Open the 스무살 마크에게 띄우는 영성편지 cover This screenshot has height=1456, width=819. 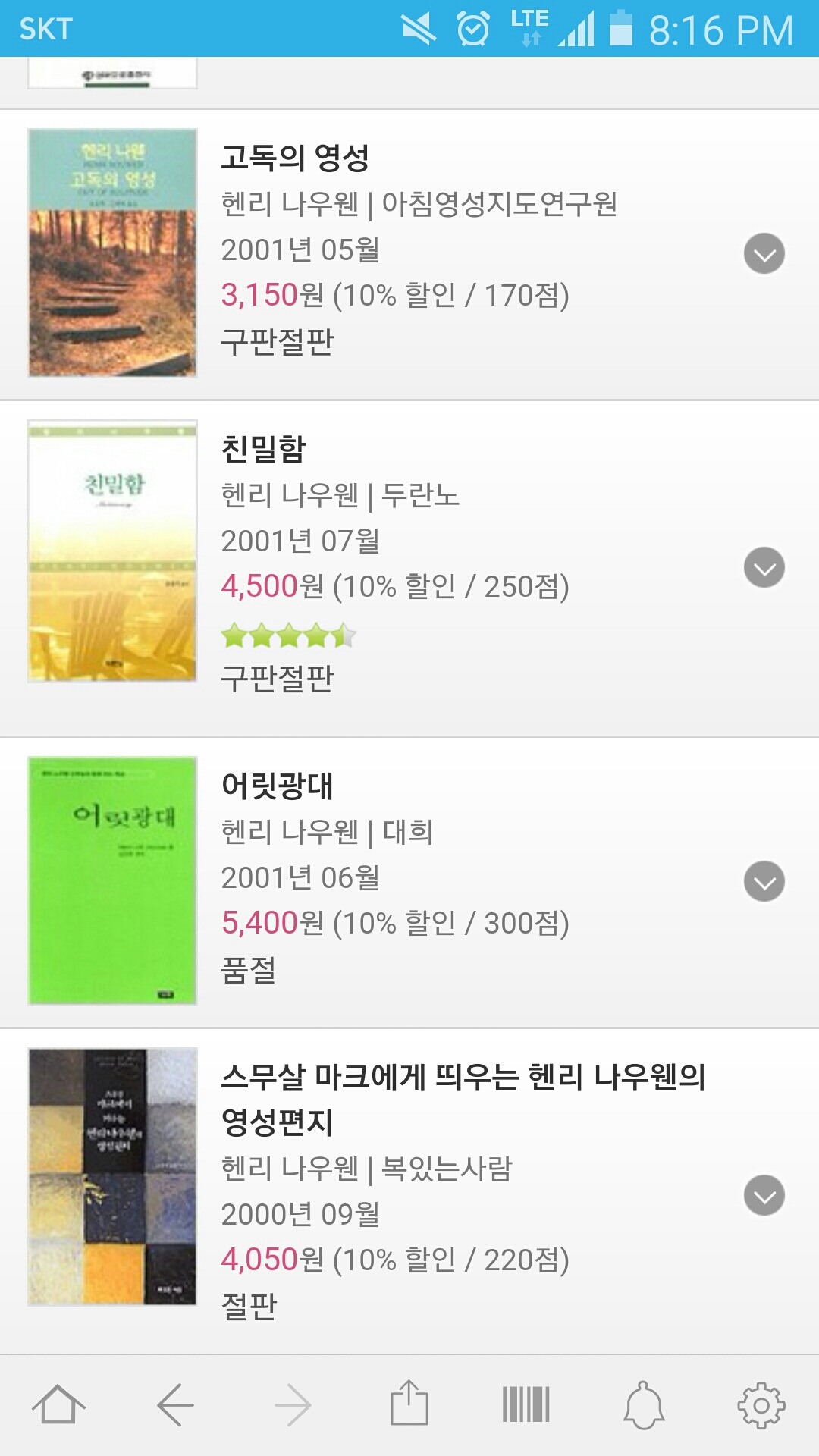(112, 1176)
